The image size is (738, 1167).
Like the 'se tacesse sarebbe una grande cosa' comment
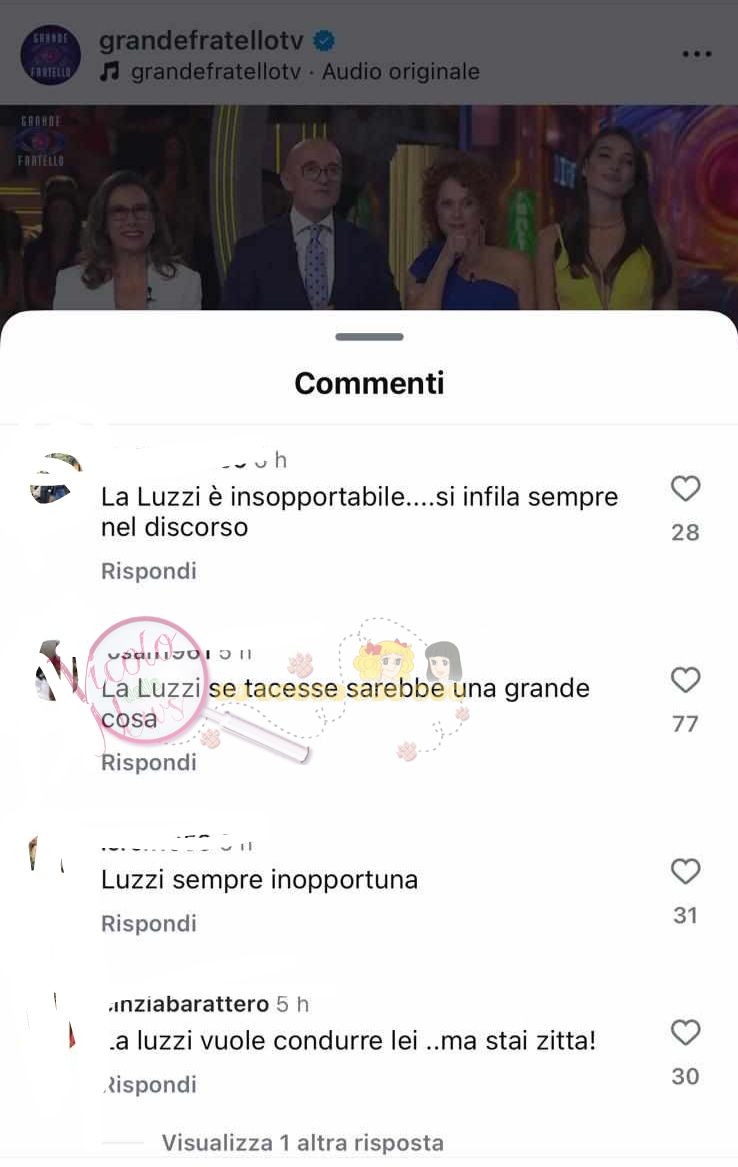click(x=685, y=681)
